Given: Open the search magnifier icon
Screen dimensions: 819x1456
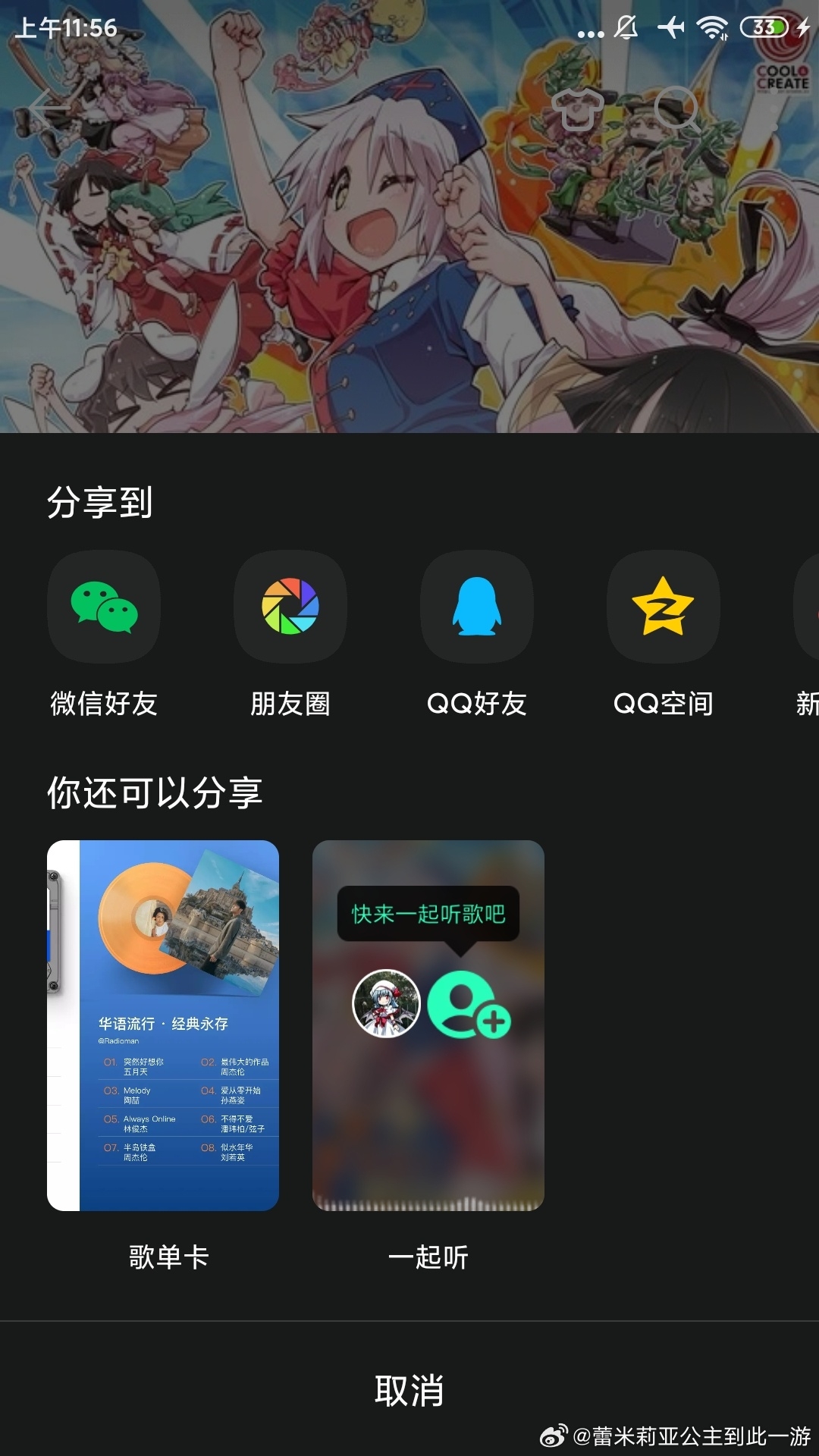Looking at the screenshot, I should pyautogui.click(x=676, y=109).
